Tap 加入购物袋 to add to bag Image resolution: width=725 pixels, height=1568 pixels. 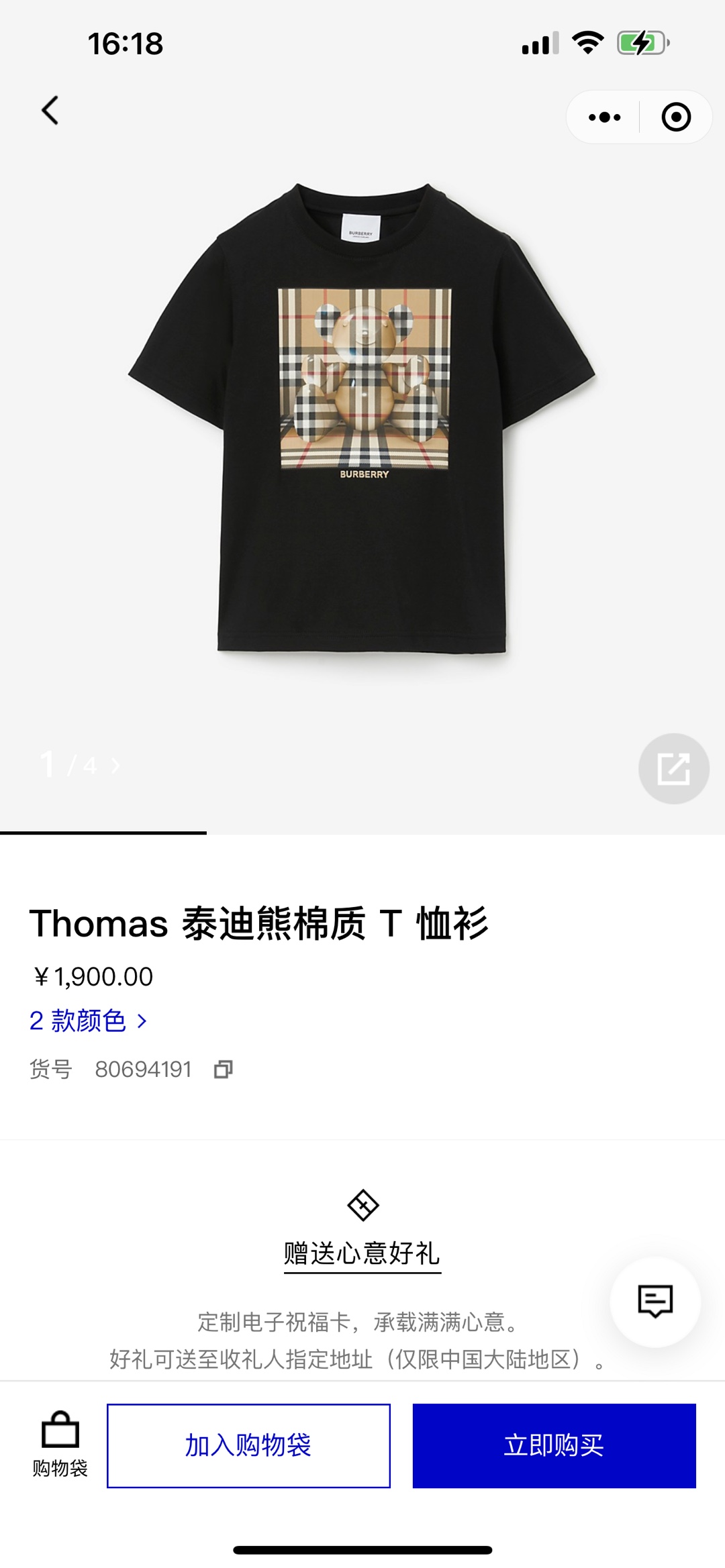click(248, 1445)
